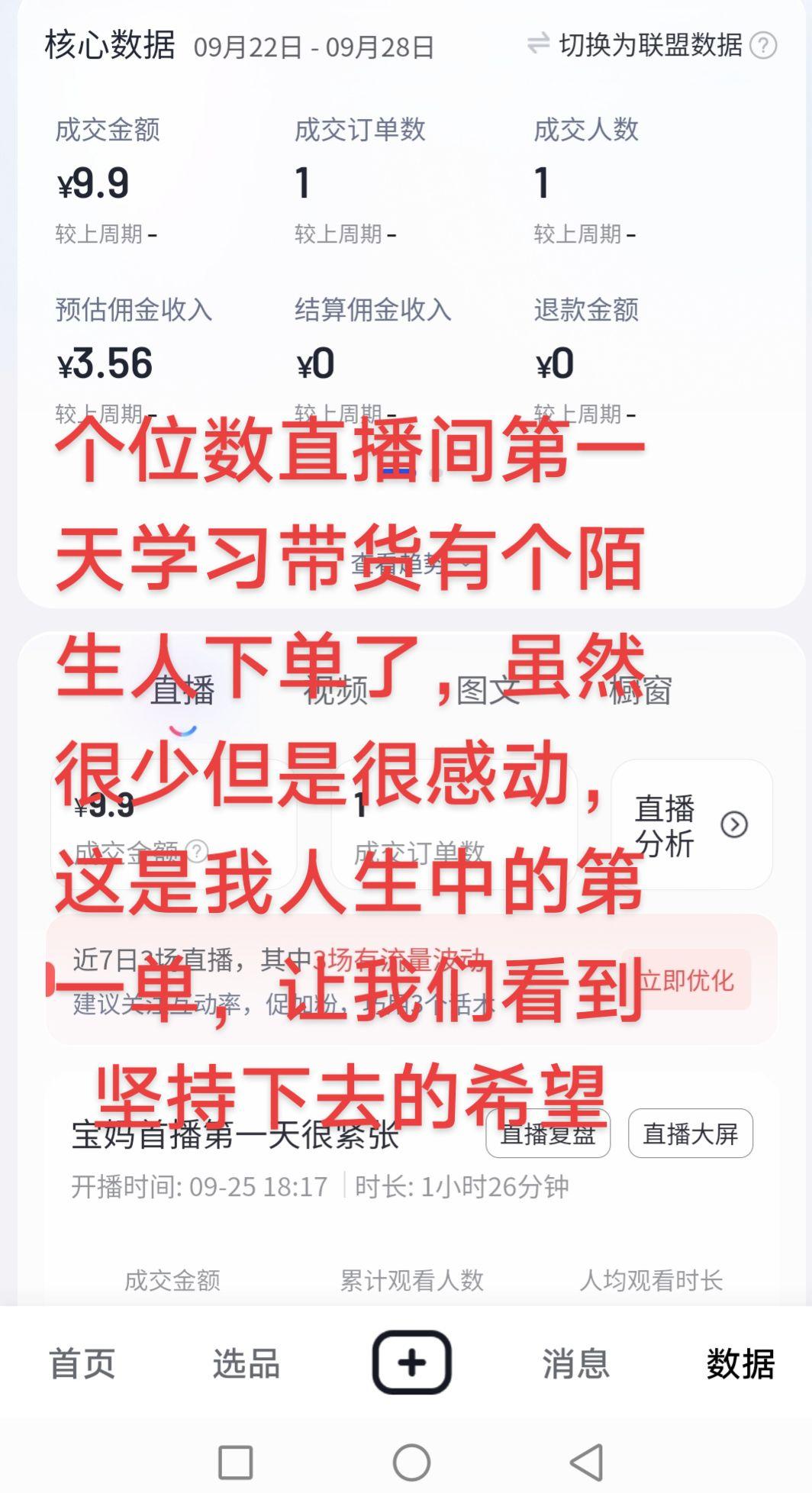The height and width of the screenshot is (1493, 812).
Task: Open the 消息 messages tab
Action: [575, 1364]
